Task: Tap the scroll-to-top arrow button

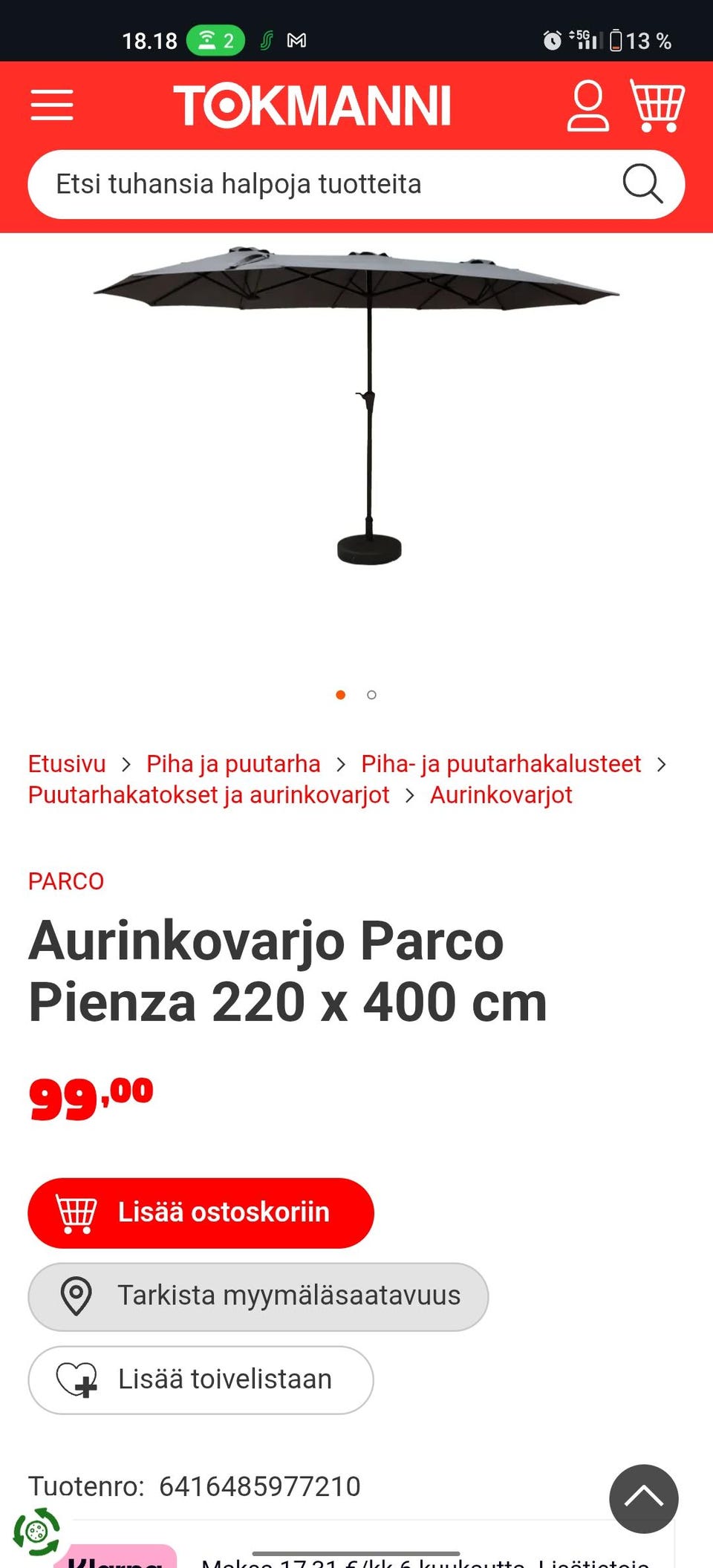Action: point(643,1498)
